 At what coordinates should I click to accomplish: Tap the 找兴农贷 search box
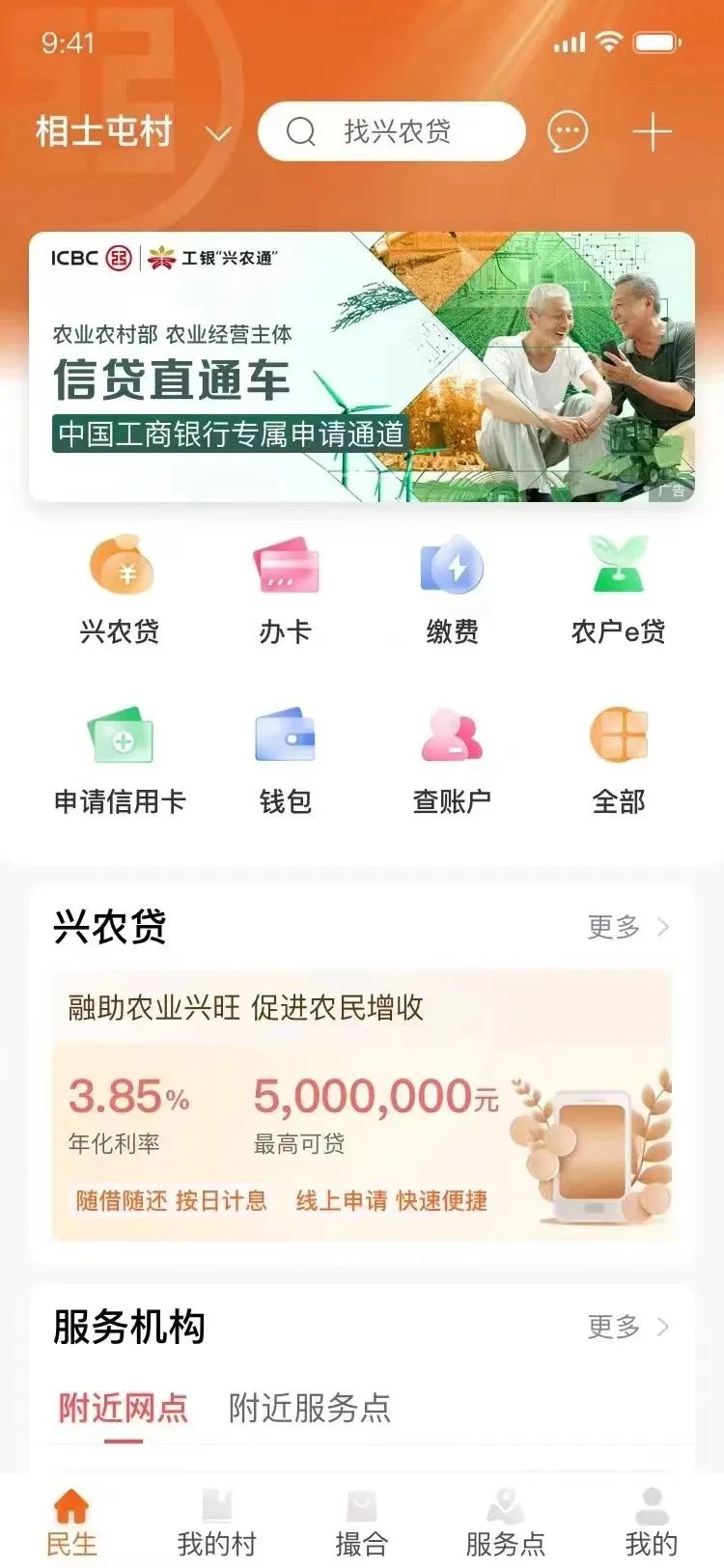point(392,131)
